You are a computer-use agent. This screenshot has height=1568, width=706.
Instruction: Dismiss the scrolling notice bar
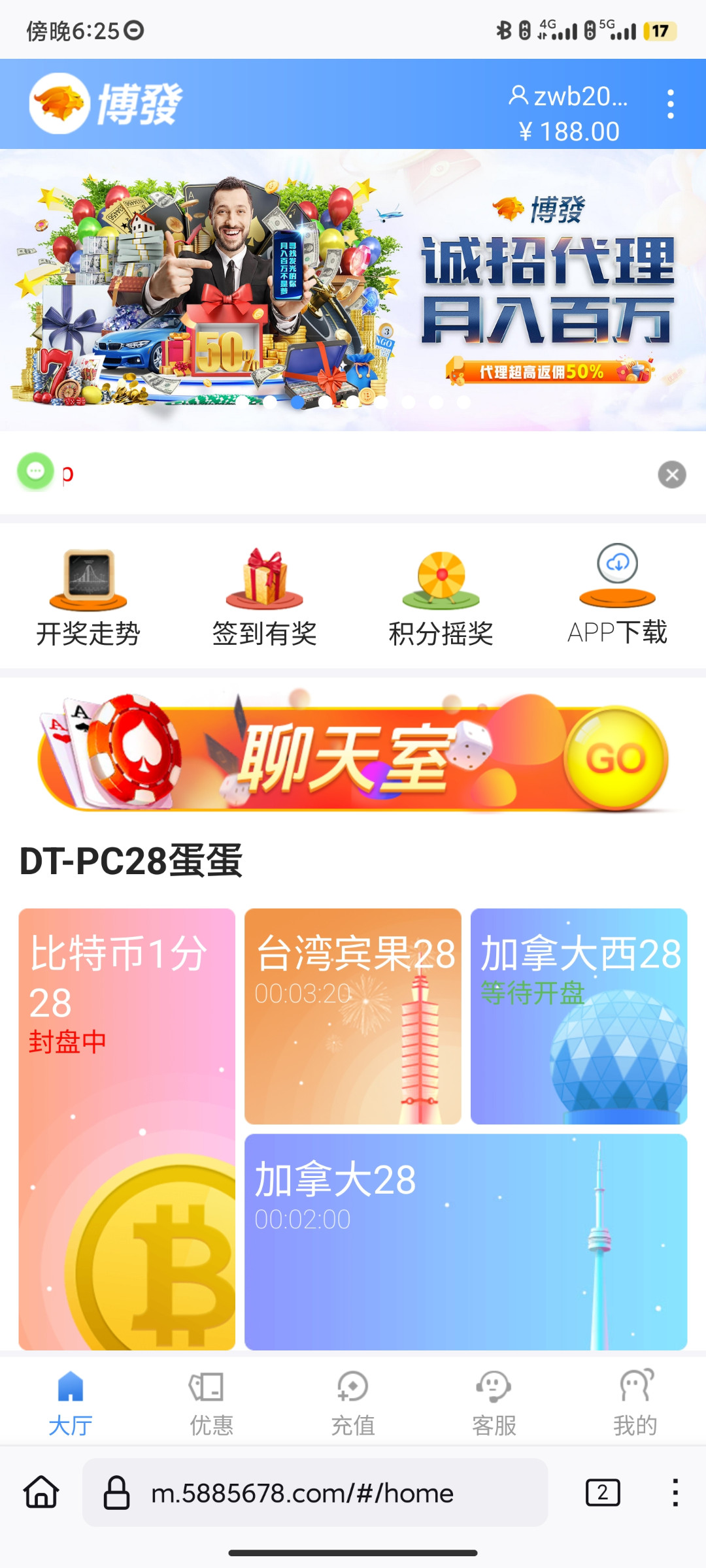671,474
